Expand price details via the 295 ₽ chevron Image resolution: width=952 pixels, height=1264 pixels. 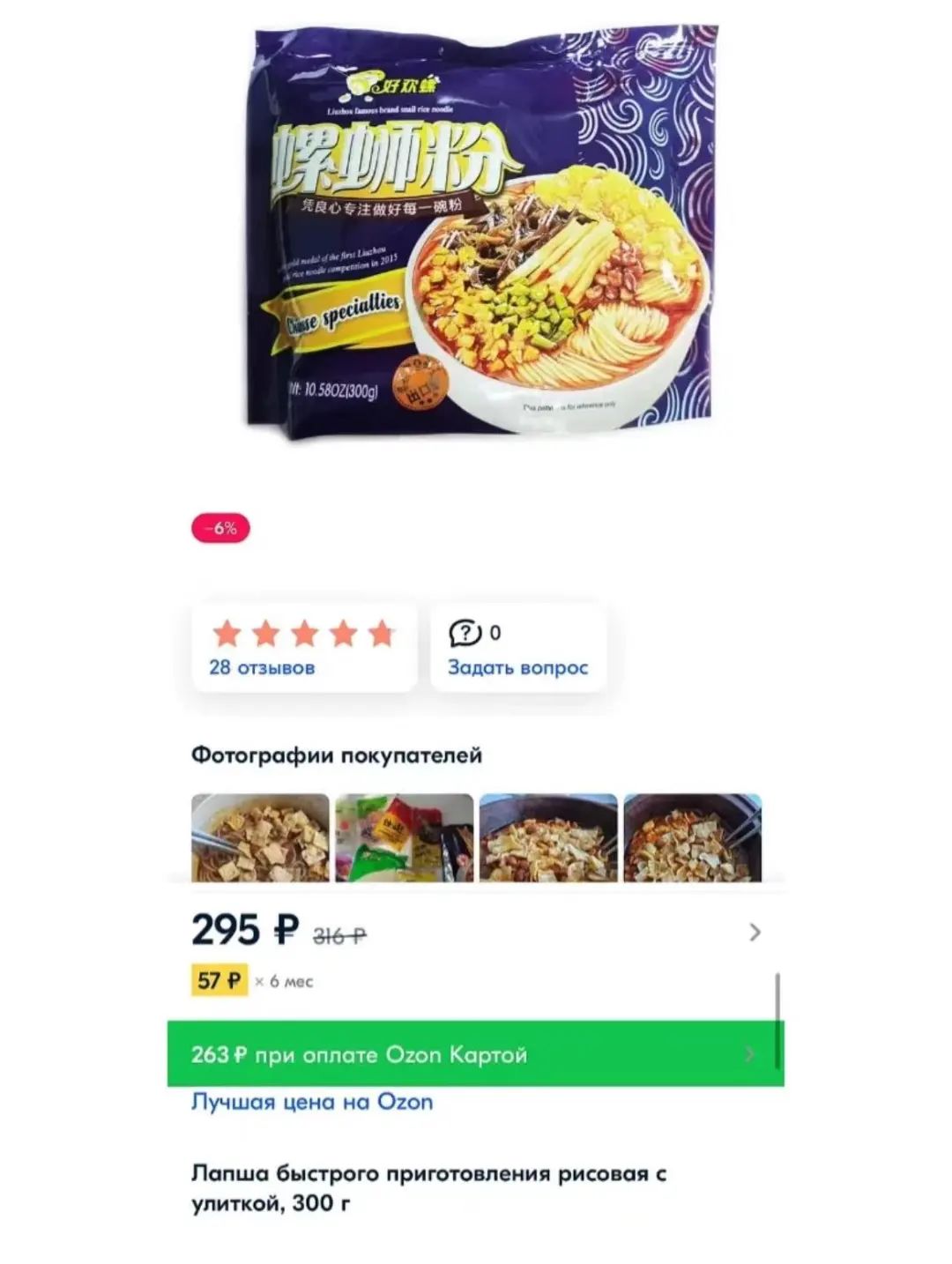[755, 932]
